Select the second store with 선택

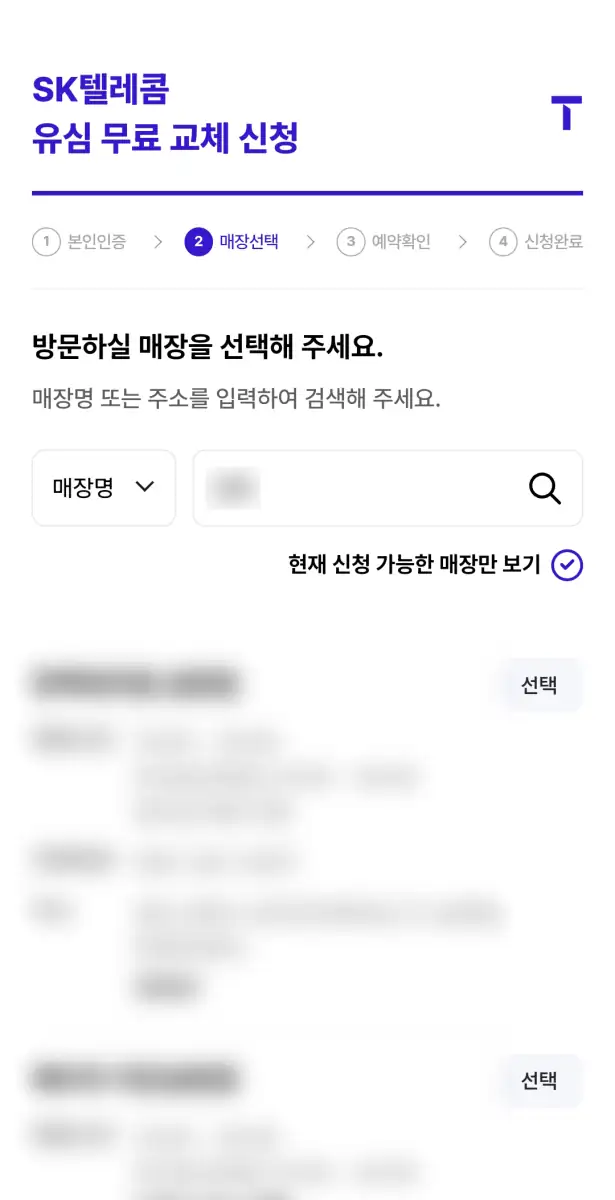click(539, 1080)
